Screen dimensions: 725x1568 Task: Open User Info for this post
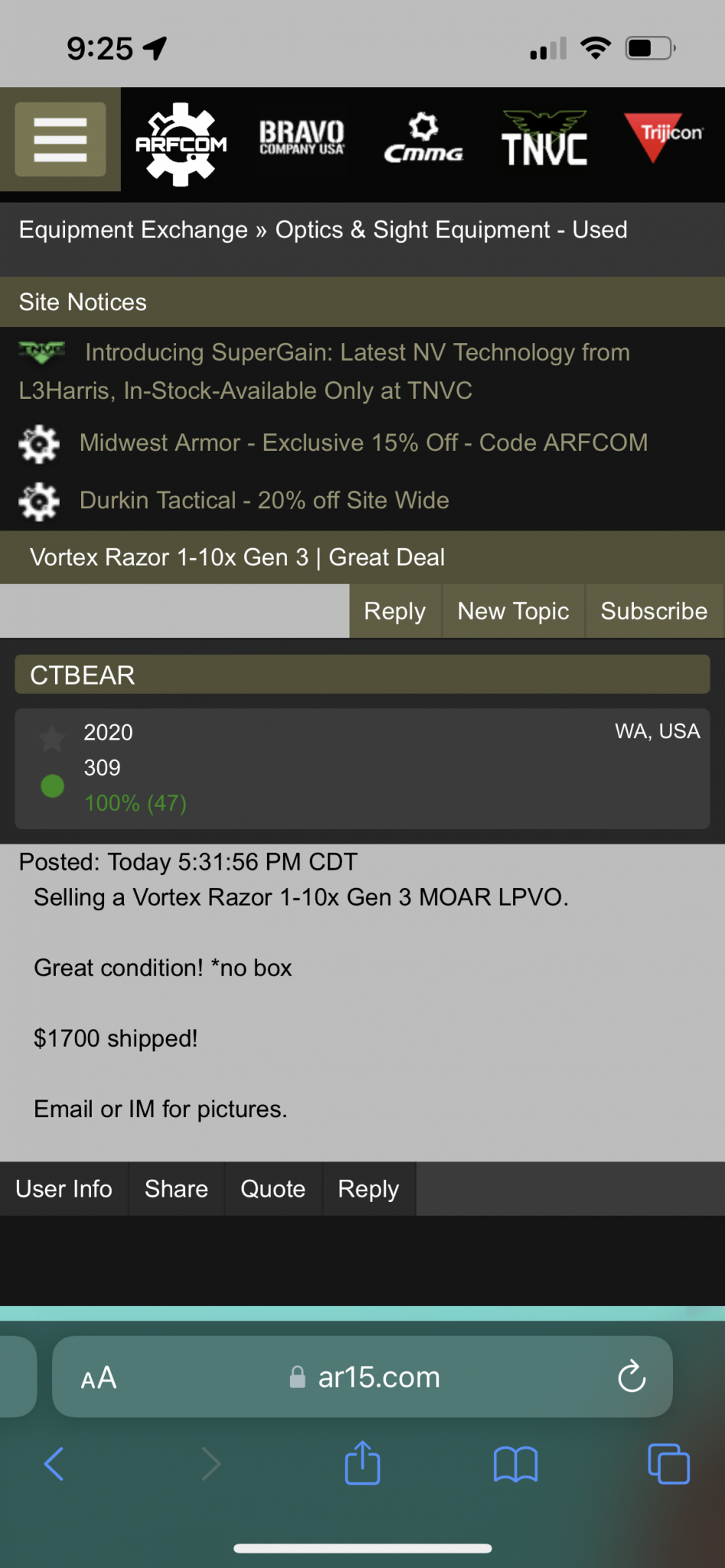pyautogui.click(x=64, y=1189)
